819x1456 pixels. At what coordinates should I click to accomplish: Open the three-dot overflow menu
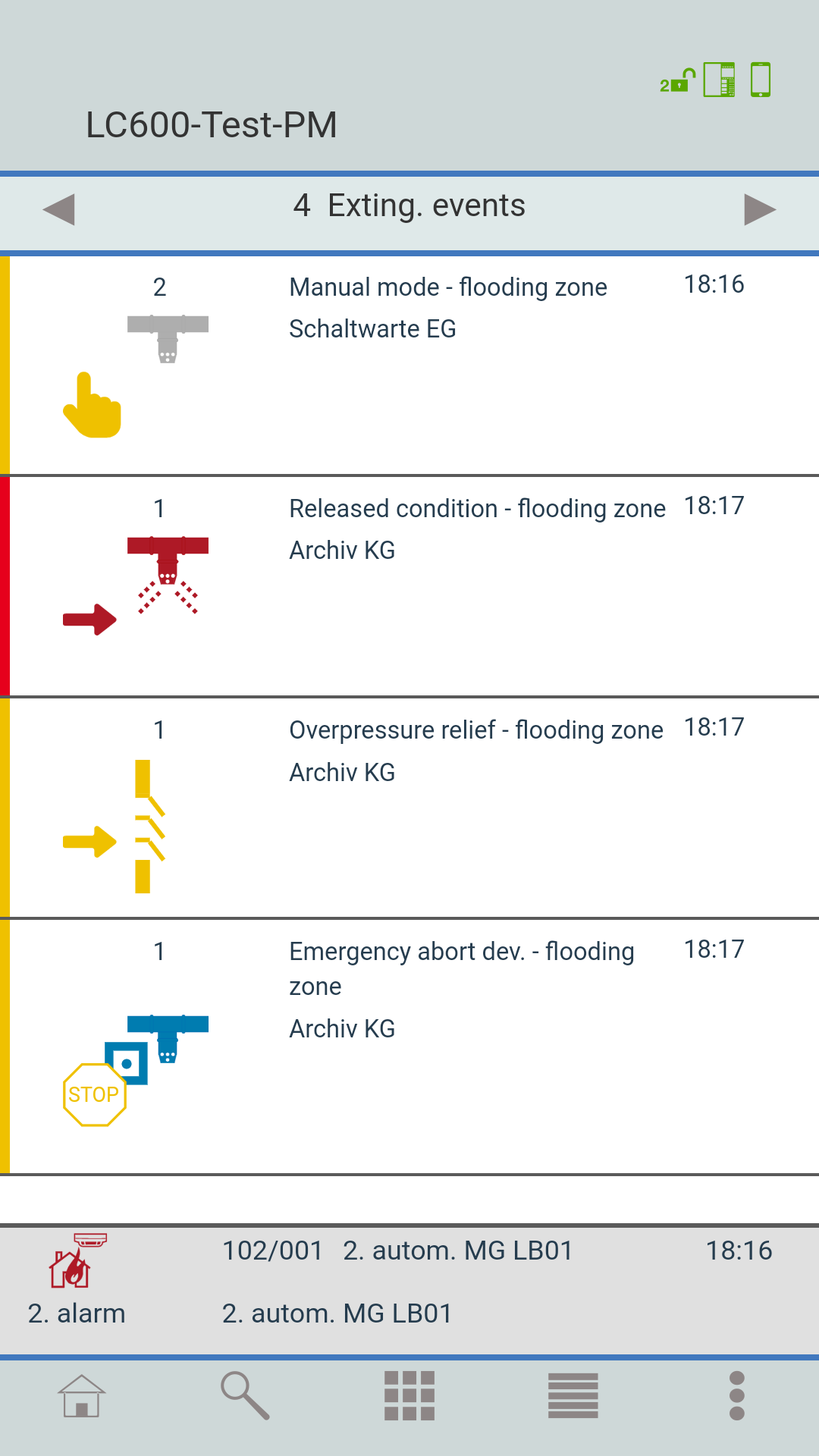click(x=736, y=1395)
